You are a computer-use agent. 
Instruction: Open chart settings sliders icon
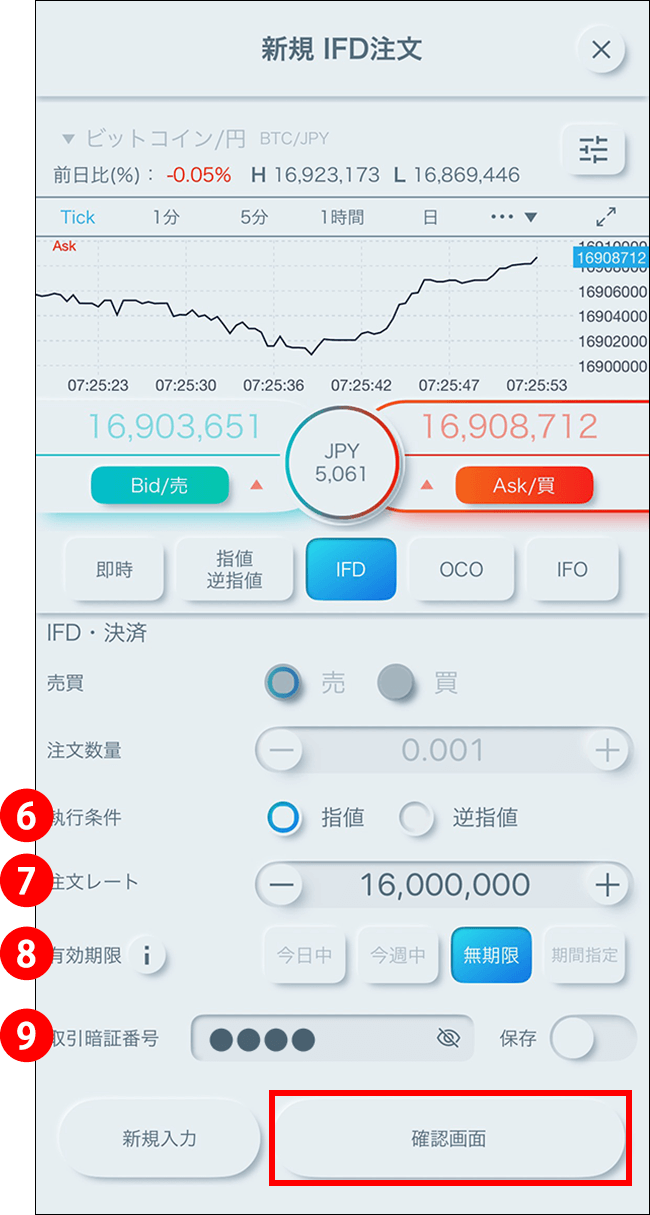pyautogui.click(x=594, y=151)
